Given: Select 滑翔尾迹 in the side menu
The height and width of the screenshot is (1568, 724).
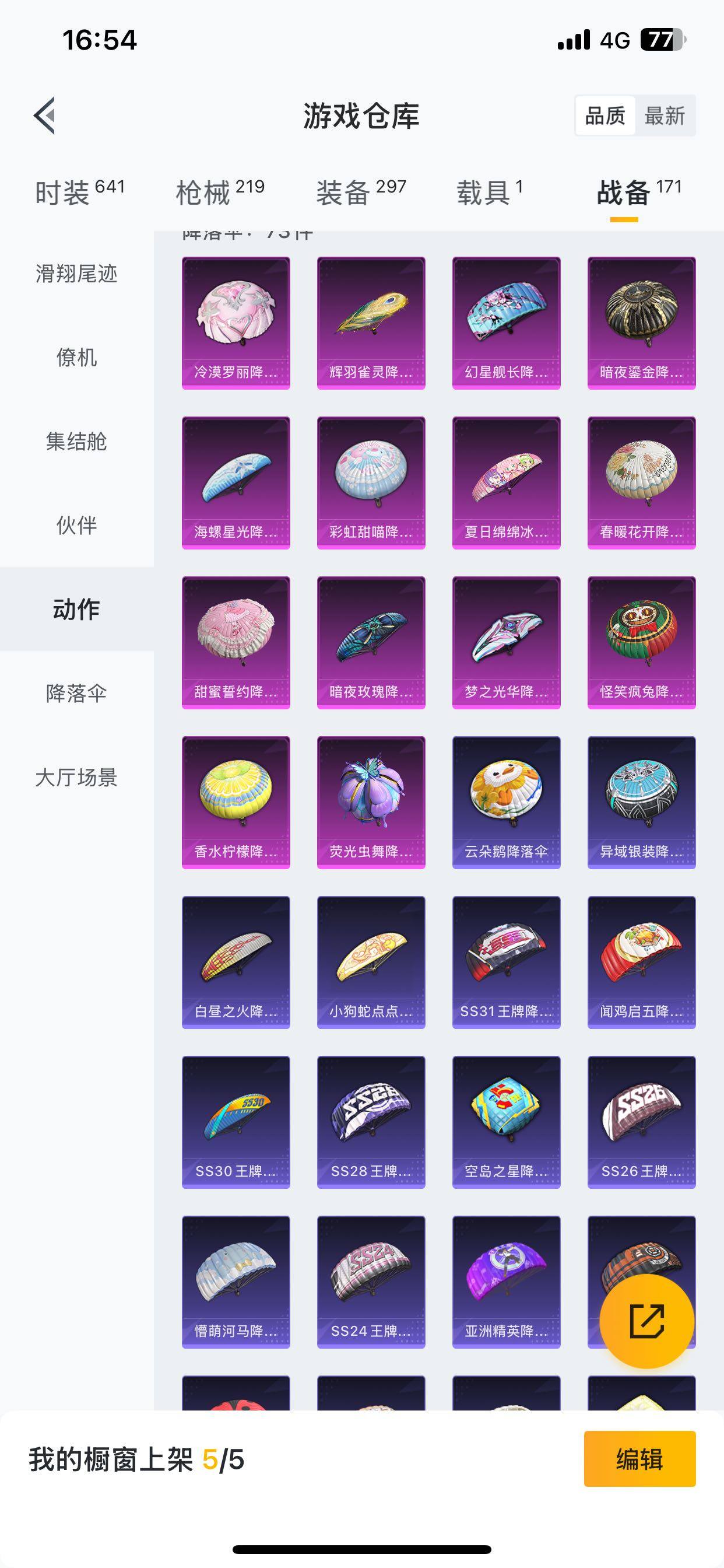Looking at the screenshot, I should [77, 274].
